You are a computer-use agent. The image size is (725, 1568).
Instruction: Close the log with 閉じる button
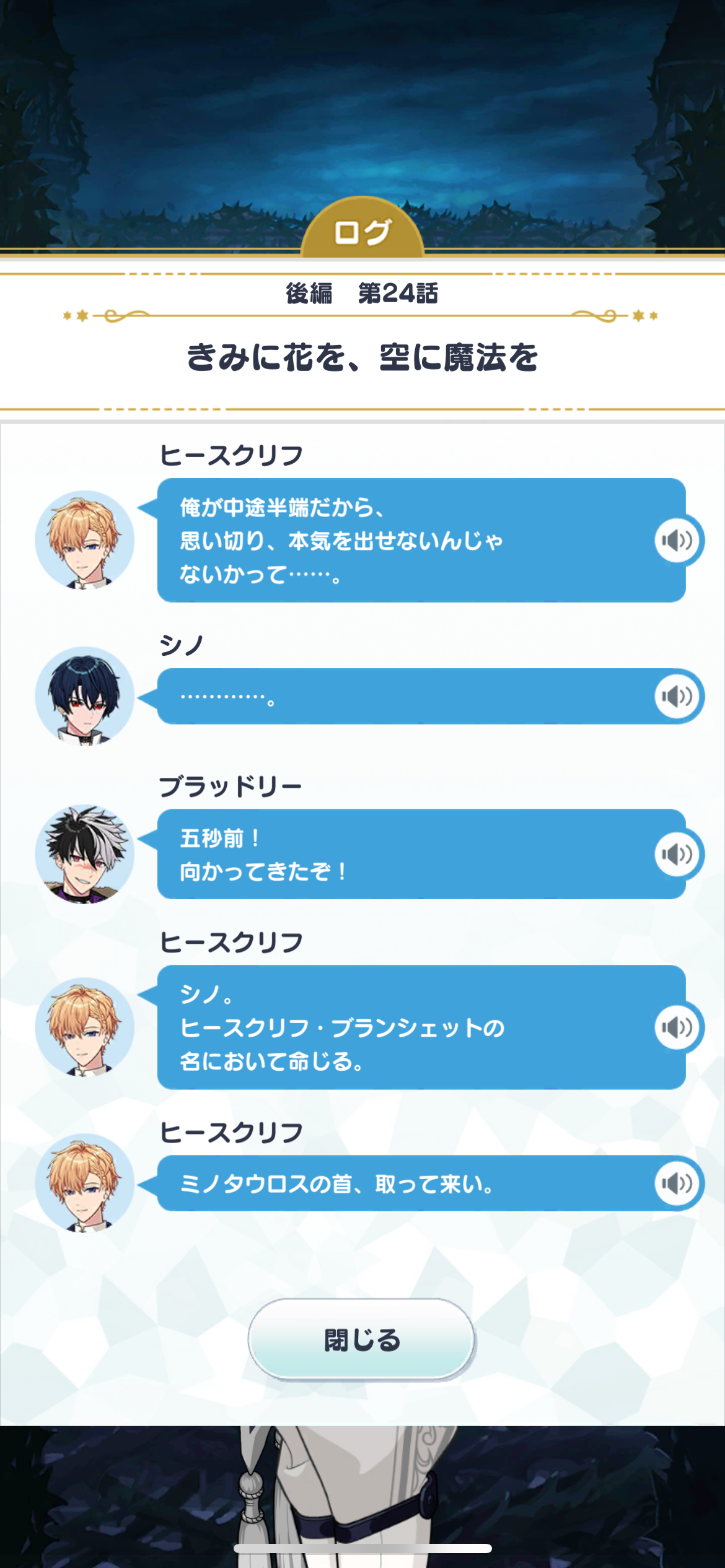coord(362,1339)
